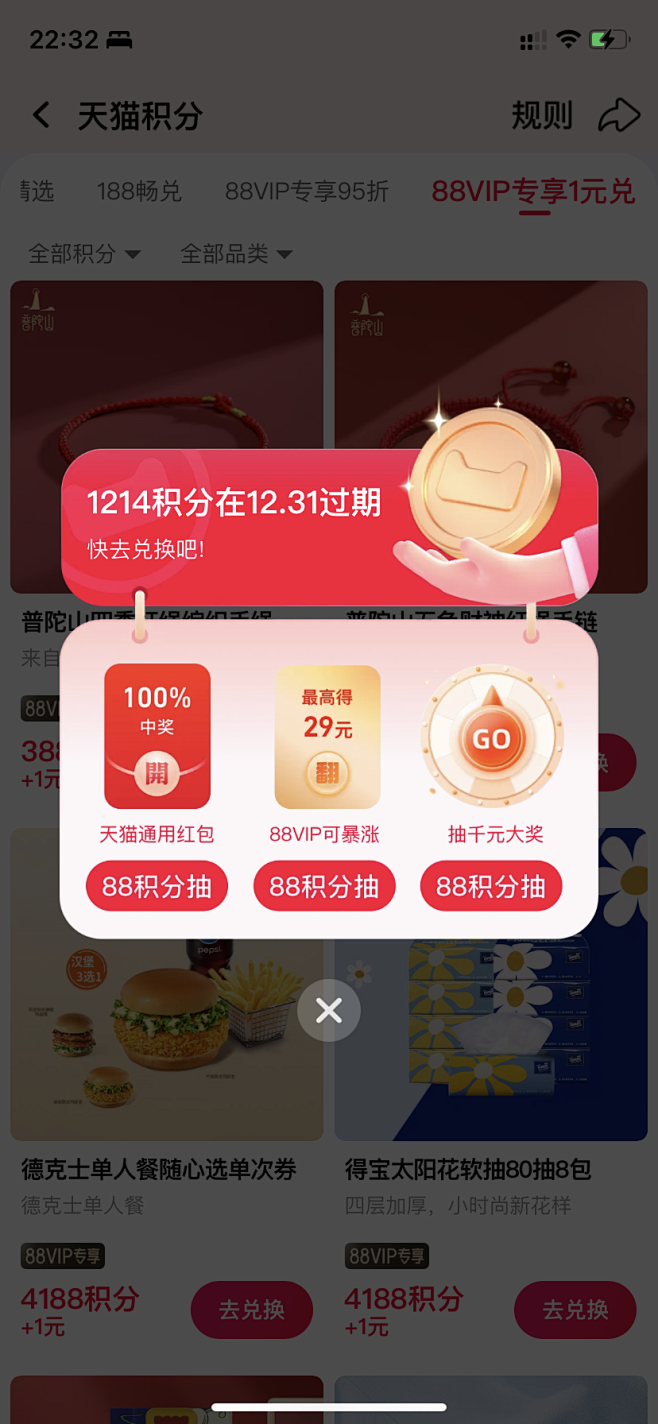Select the 88VIP专享1元兑 tab

[533, 191]
